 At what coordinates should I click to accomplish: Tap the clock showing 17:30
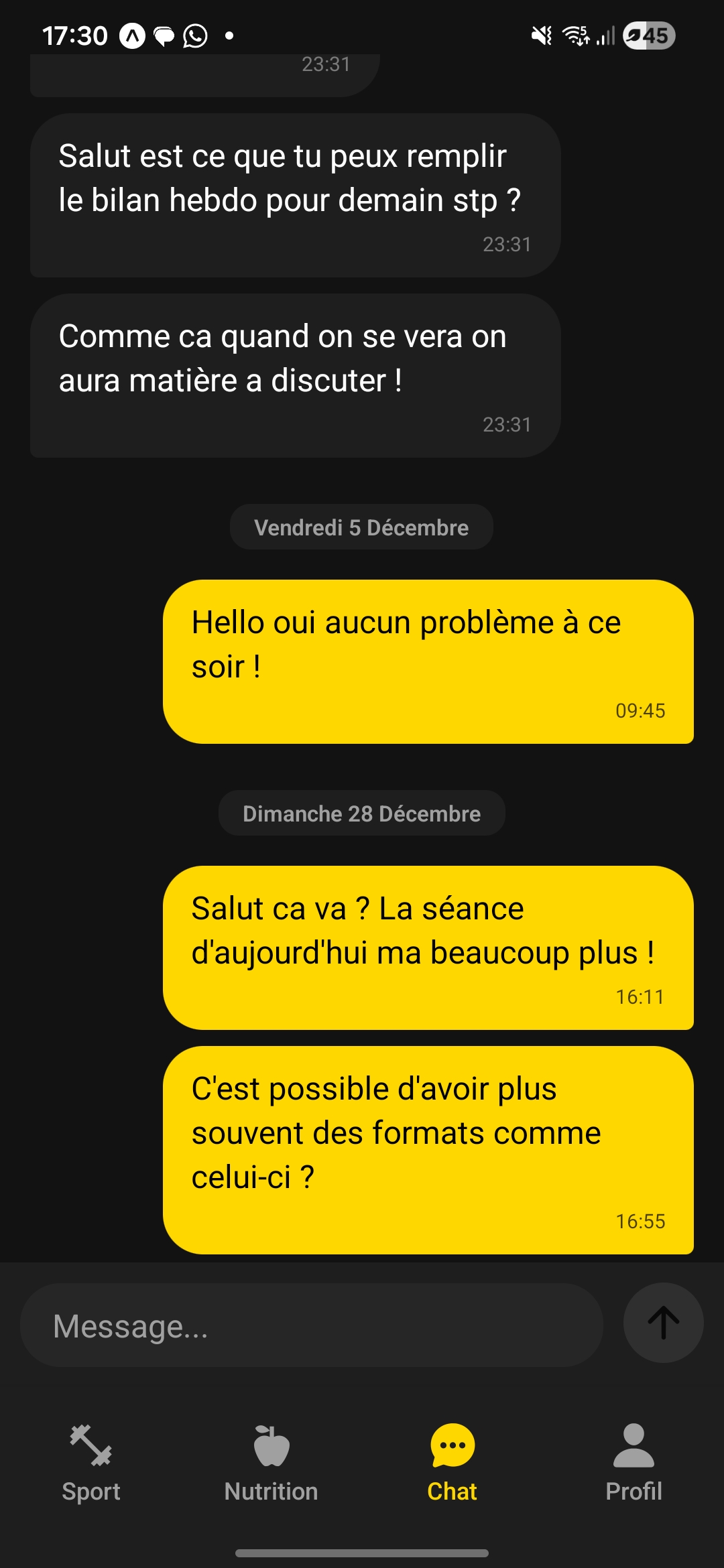(x=74, y=34)
